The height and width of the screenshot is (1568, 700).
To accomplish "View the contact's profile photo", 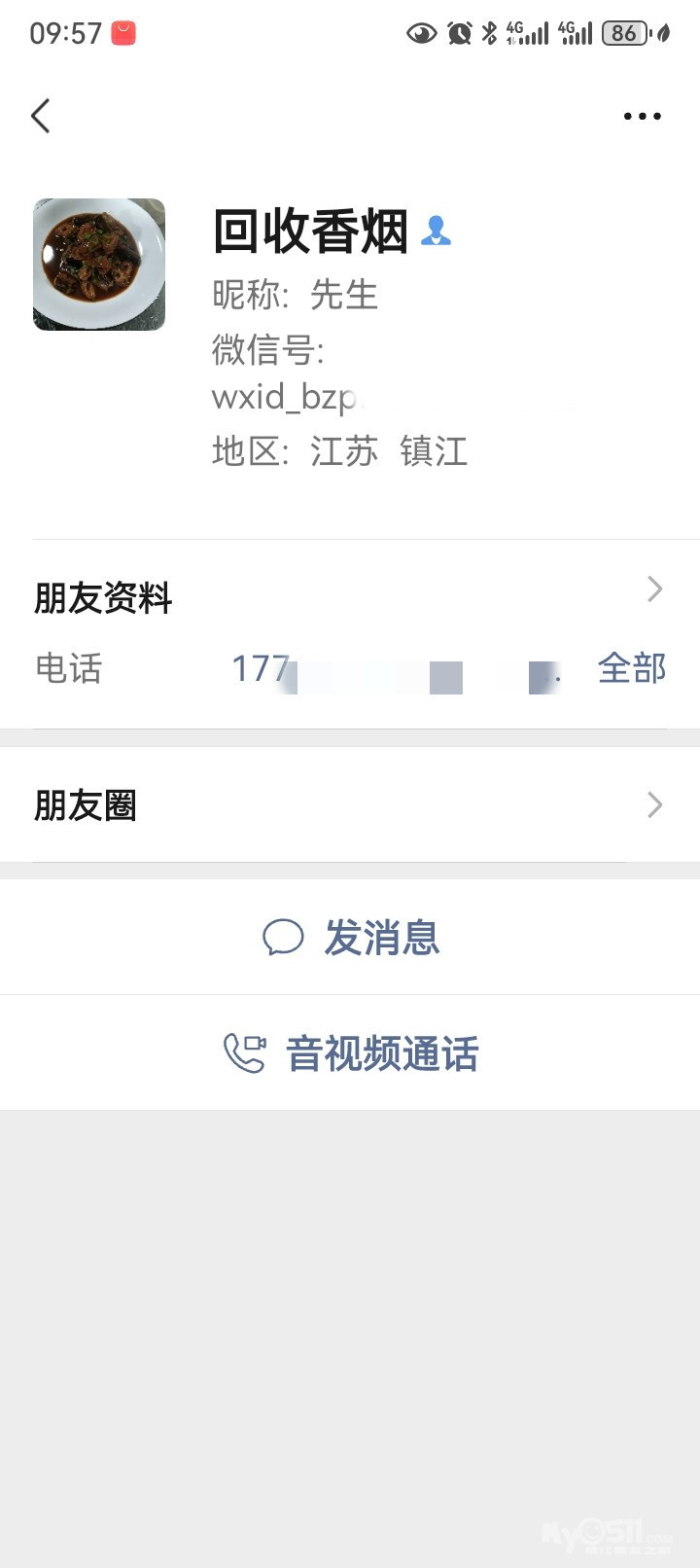I will click(x=99, y=265).
